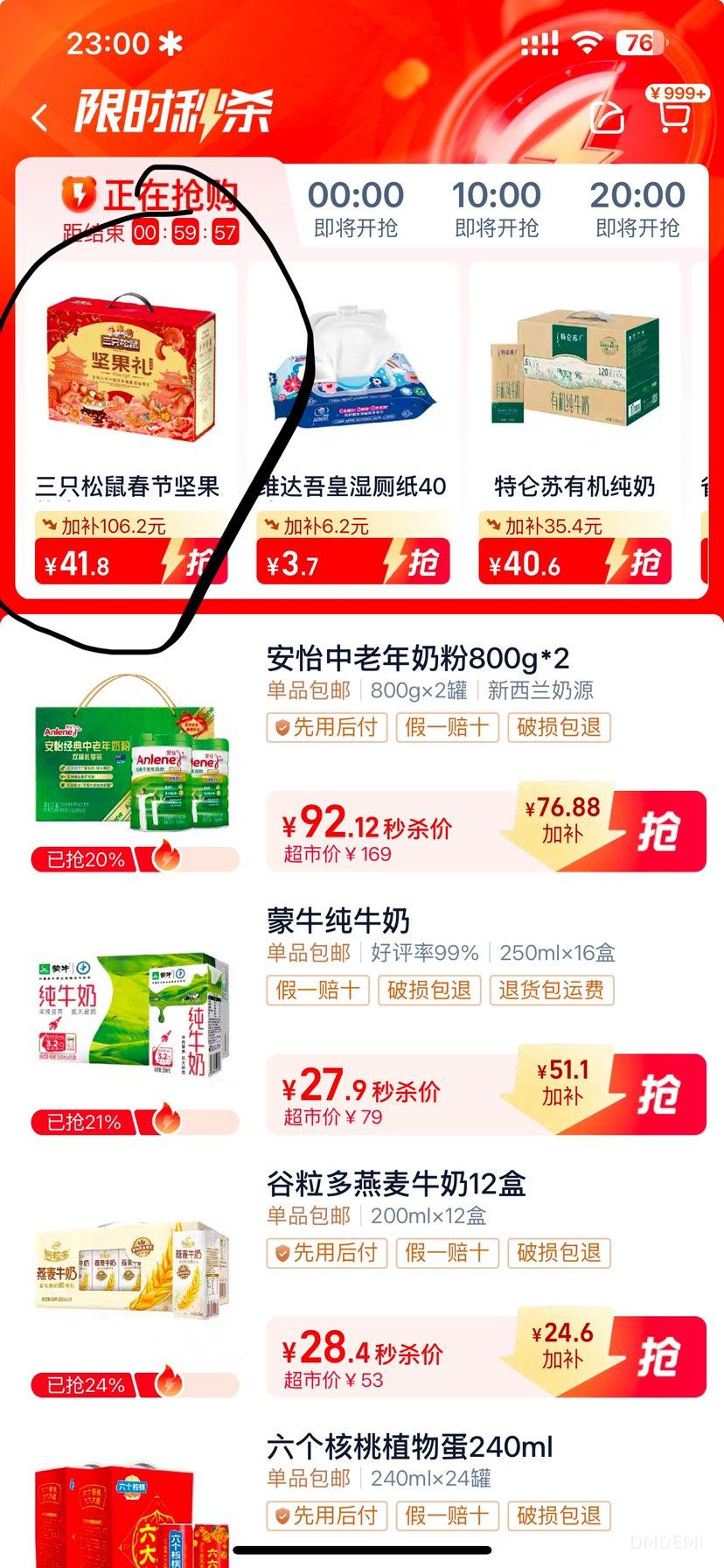Click the 假一赔十 tag for 六个核桃
This screenshot has height=1568, width=724.
coord(446,1516)
